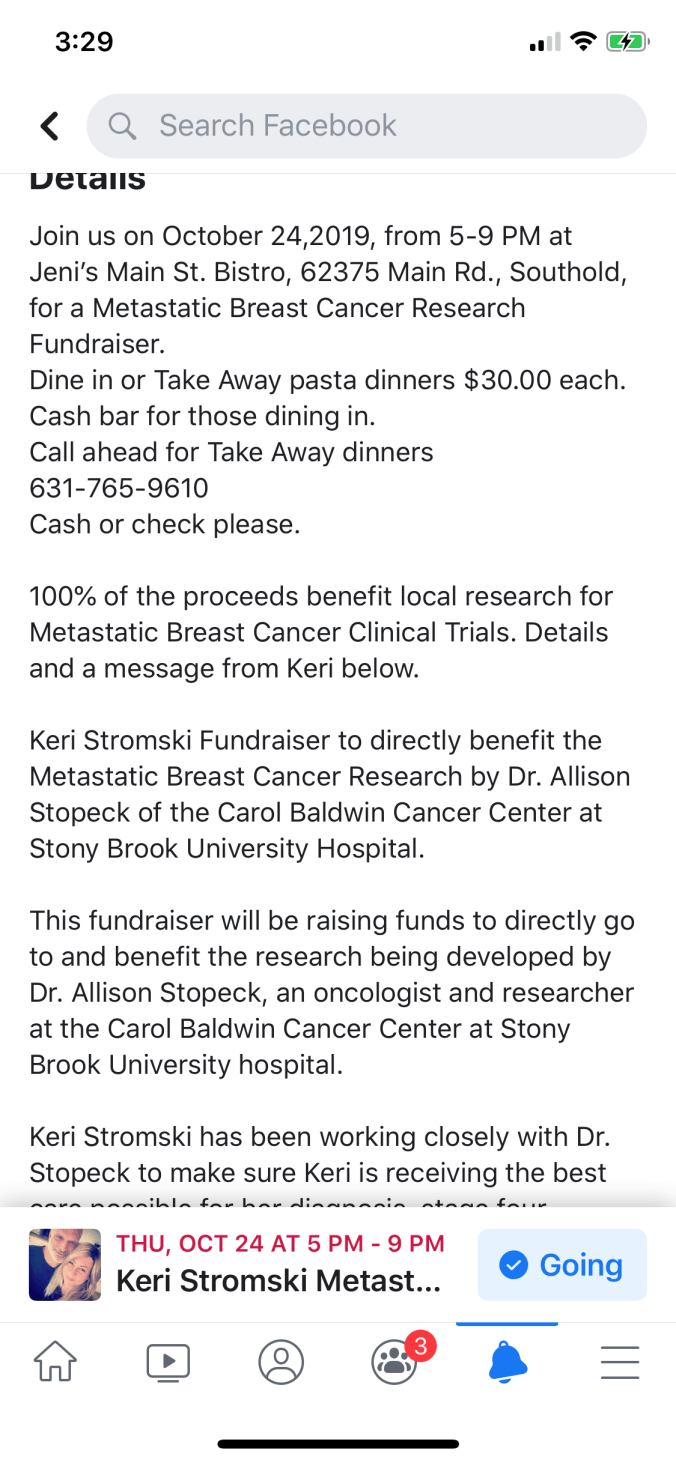Open the notifications bell tab
The width and height of the screenshot is (676, 1463).
click(x=507, y=1362)
